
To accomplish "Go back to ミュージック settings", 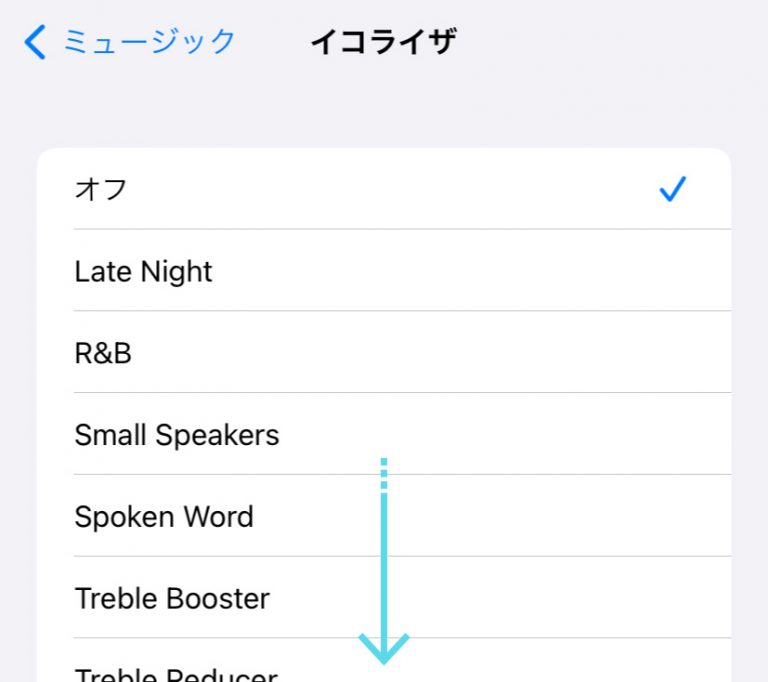I will [x=130, y=42].
